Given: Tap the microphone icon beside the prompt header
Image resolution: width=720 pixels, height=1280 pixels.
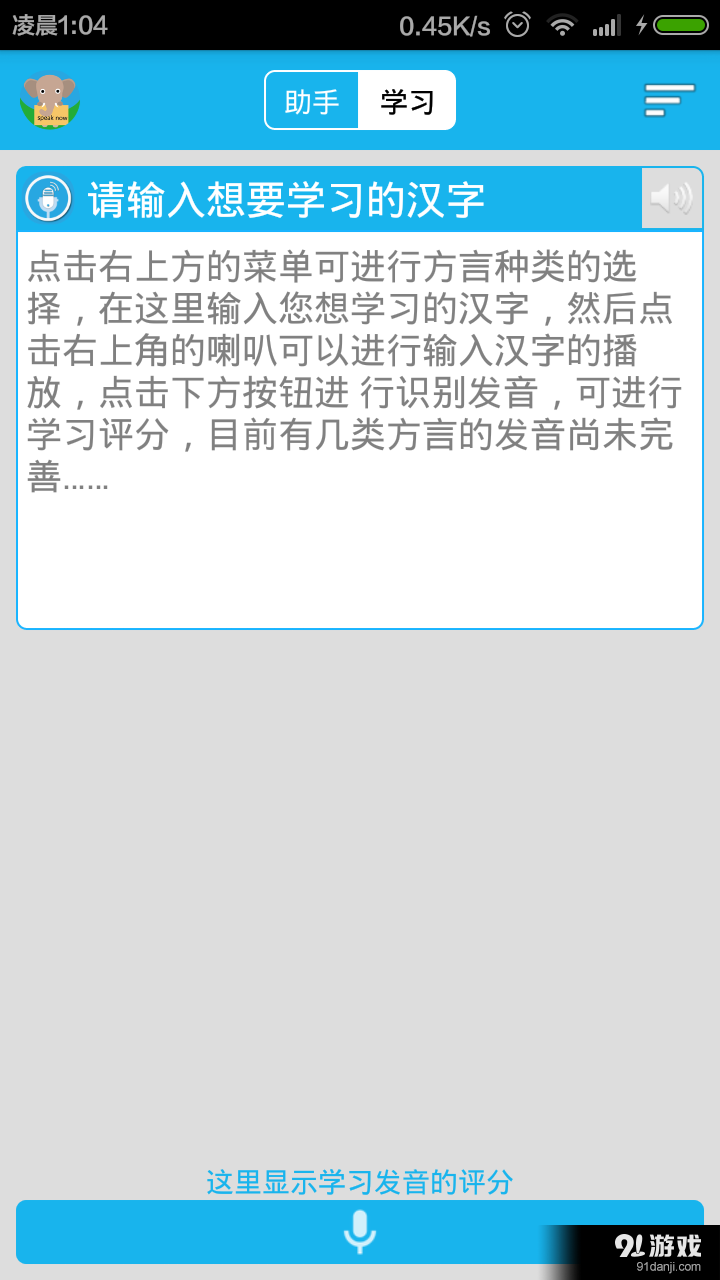Looking at the screenshot, I should click(x=48, y=197).
